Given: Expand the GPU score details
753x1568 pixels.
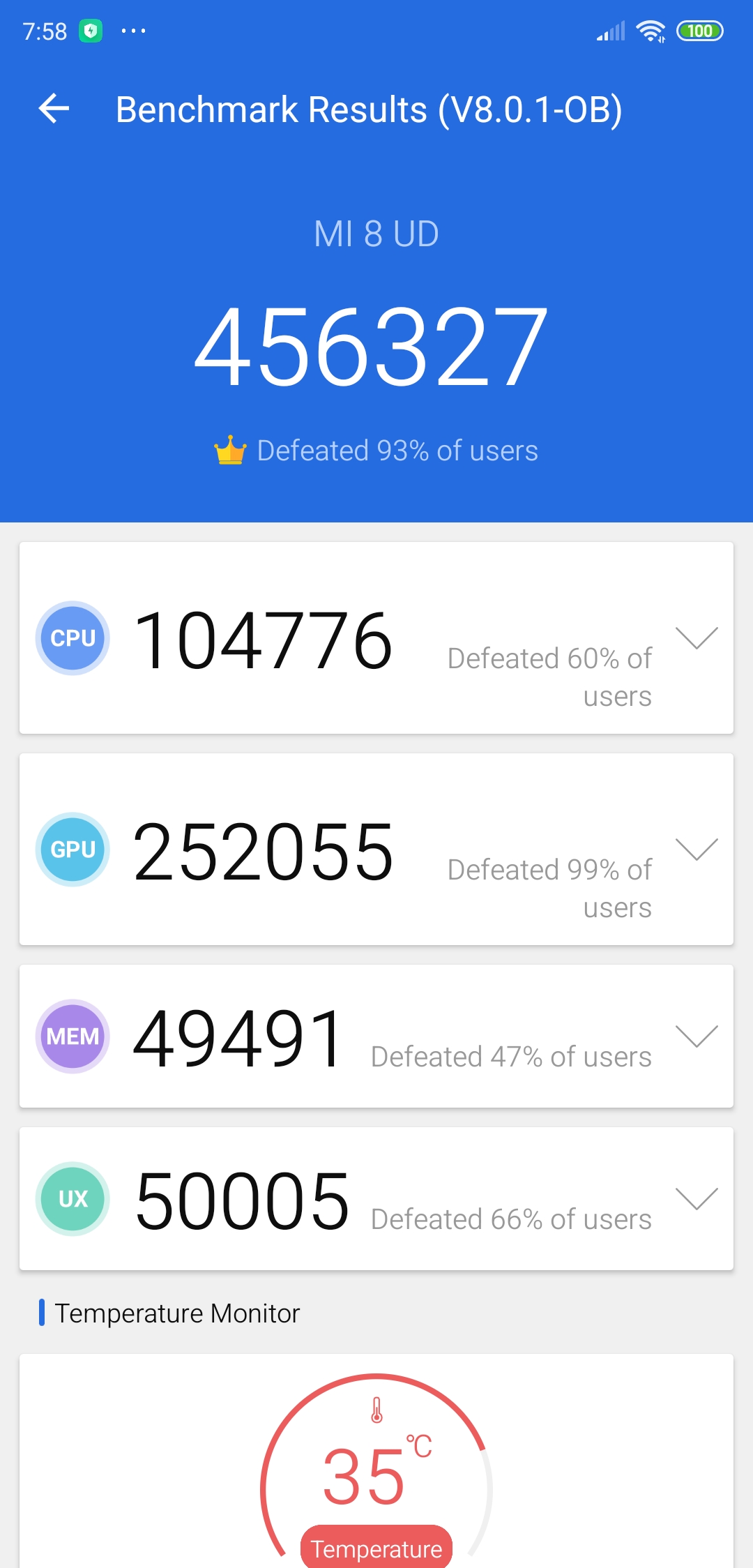Looking at the screenshot, I should click(697, 849).
